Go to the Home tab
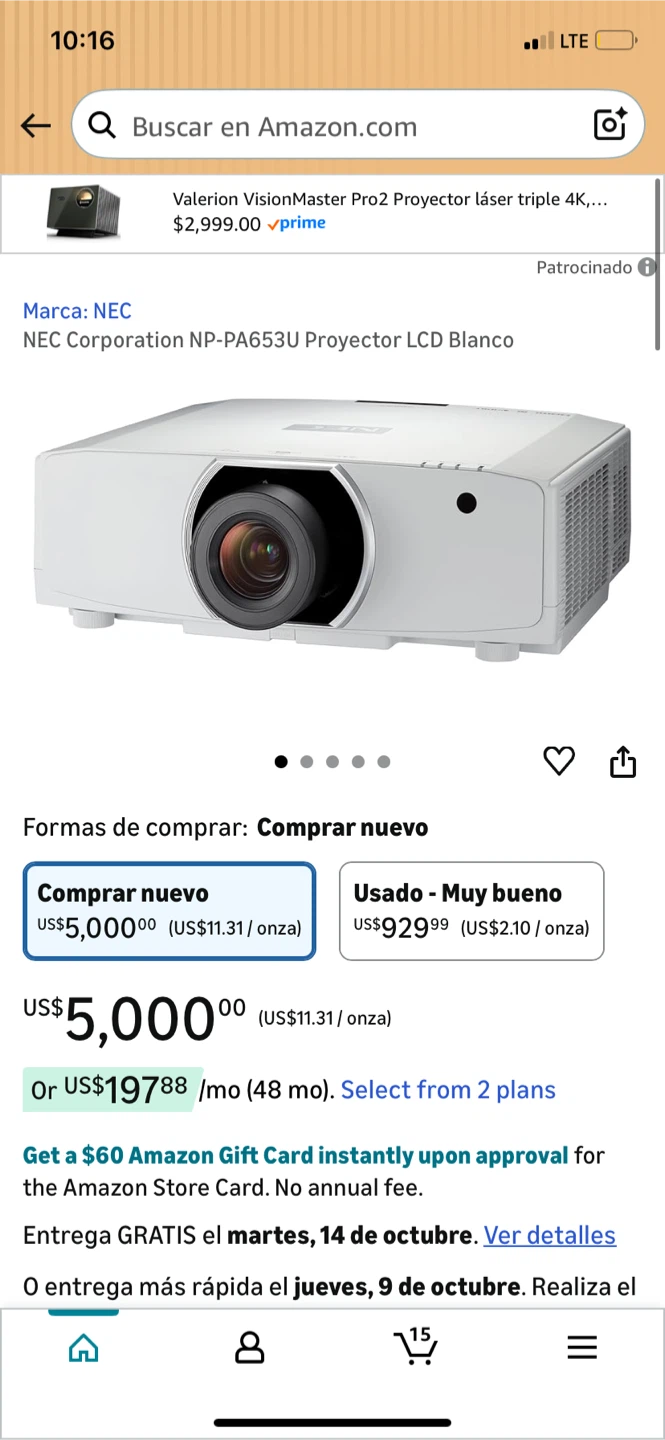Image resolution: width=665 pixels, height=1440 pixels. [x=83, y=1348]
